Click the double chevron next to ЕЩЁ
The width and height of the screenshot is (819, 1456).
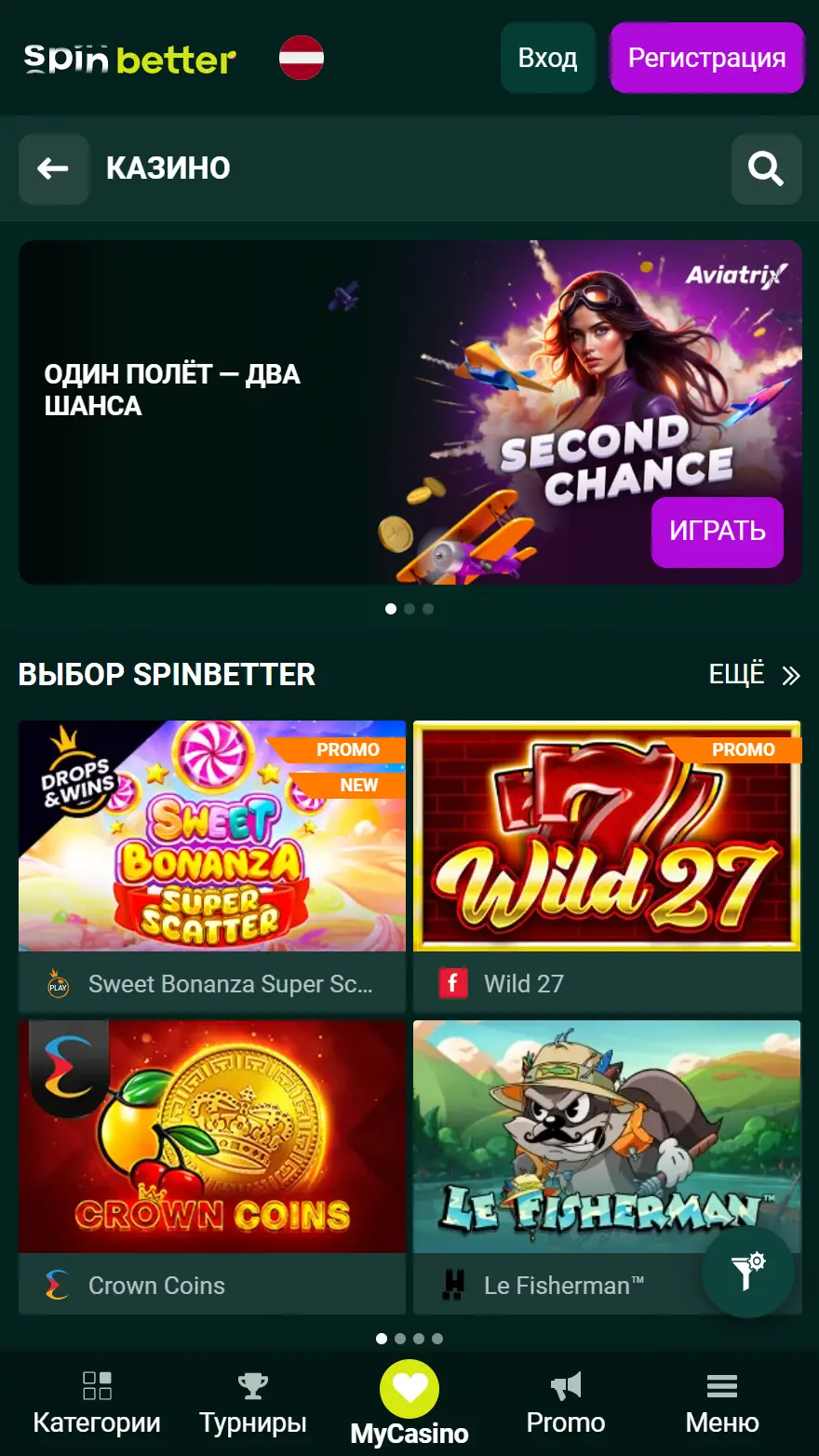(x=790, y=676)
